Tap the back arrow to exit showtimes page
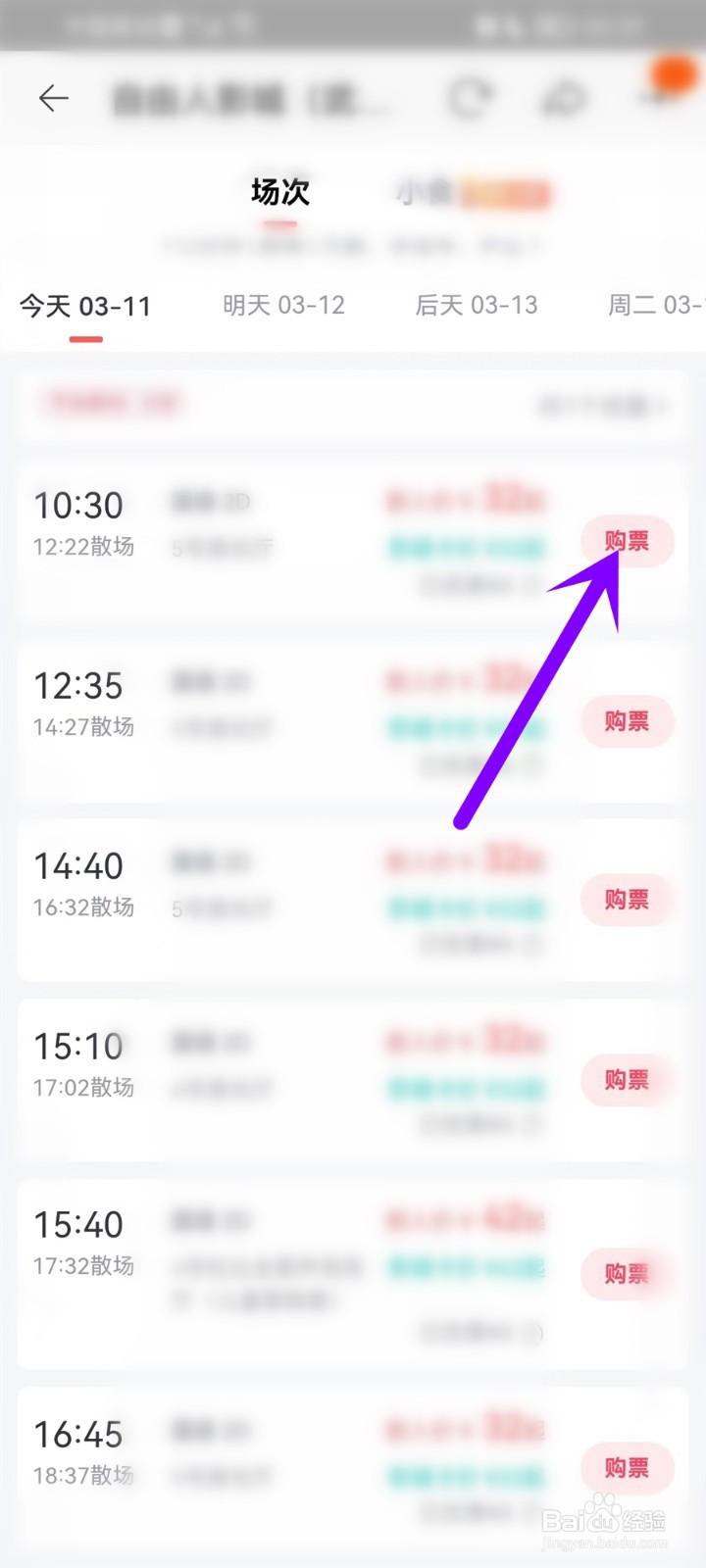 coord(54,98)
